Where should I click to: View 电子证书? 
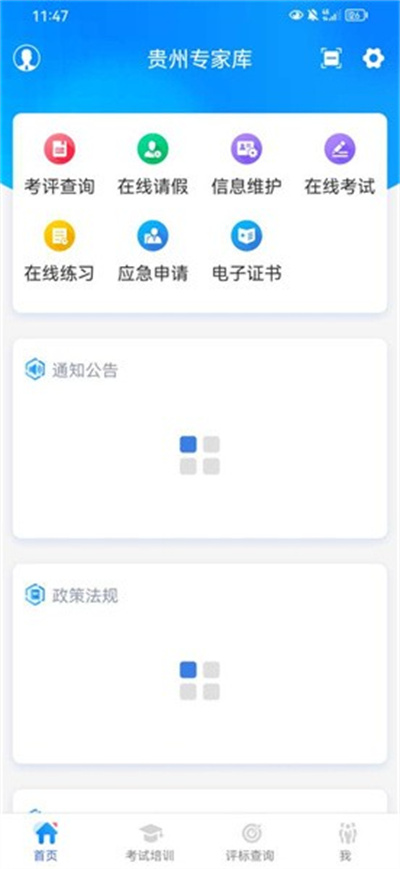click(247, 251)
